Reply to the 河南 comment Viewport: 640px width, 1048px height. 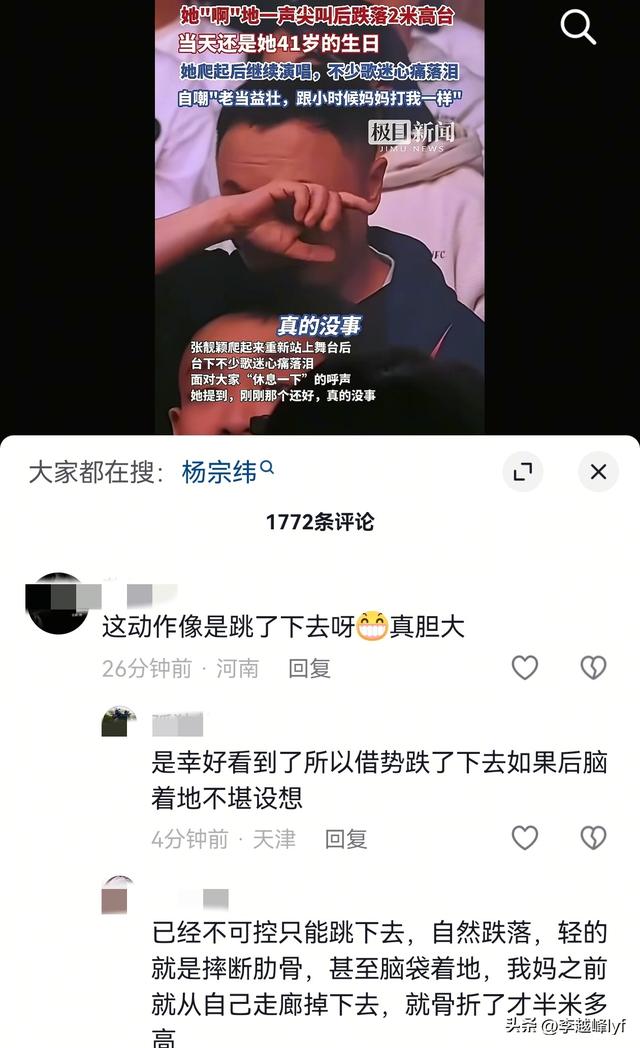[309, 668]
